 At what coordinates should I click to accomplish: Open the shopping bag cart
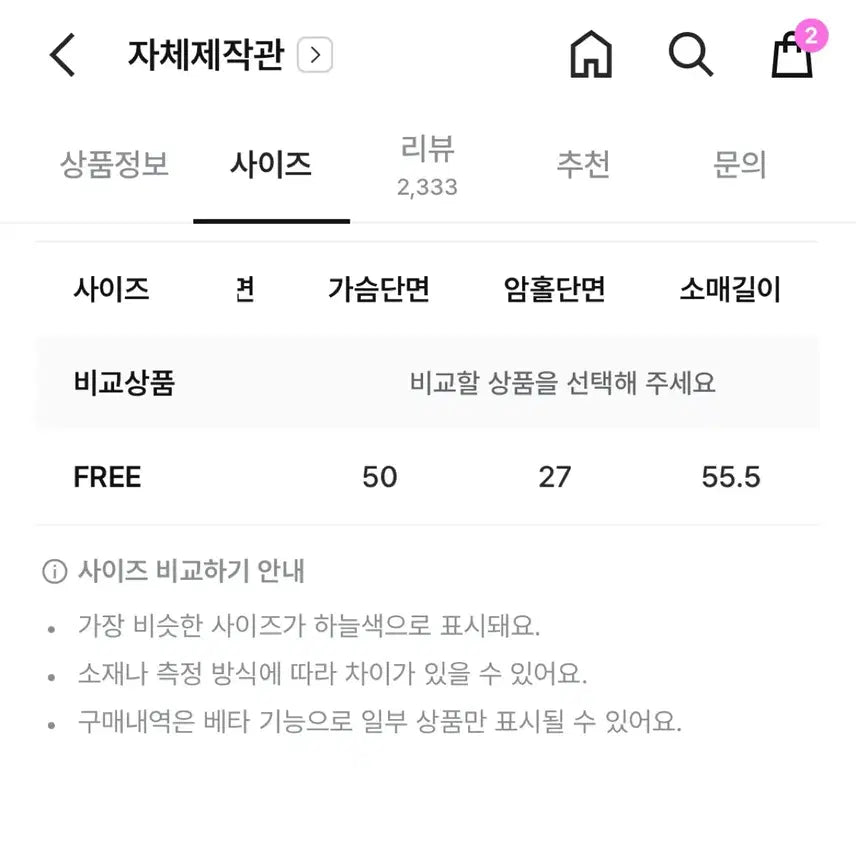coord(792,54)
